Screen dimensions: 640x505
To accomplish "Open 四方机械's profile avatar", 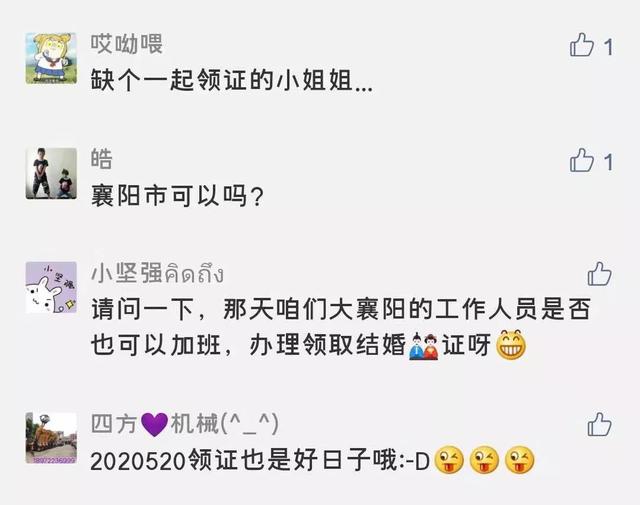I will click(x=51, y=438).
